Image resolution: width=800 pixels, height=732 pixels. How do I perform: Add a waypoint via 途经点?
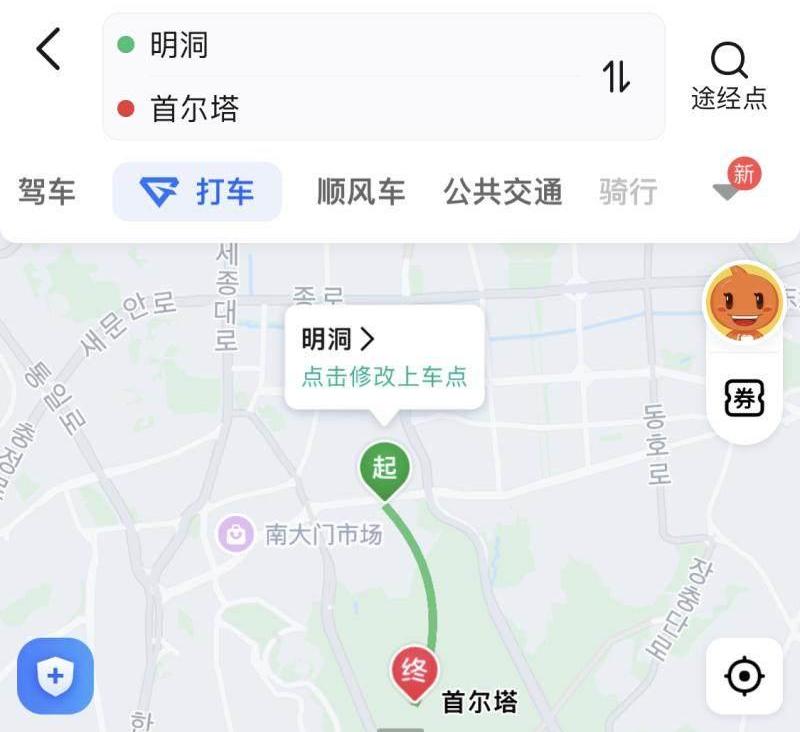(x=729, y=76)
